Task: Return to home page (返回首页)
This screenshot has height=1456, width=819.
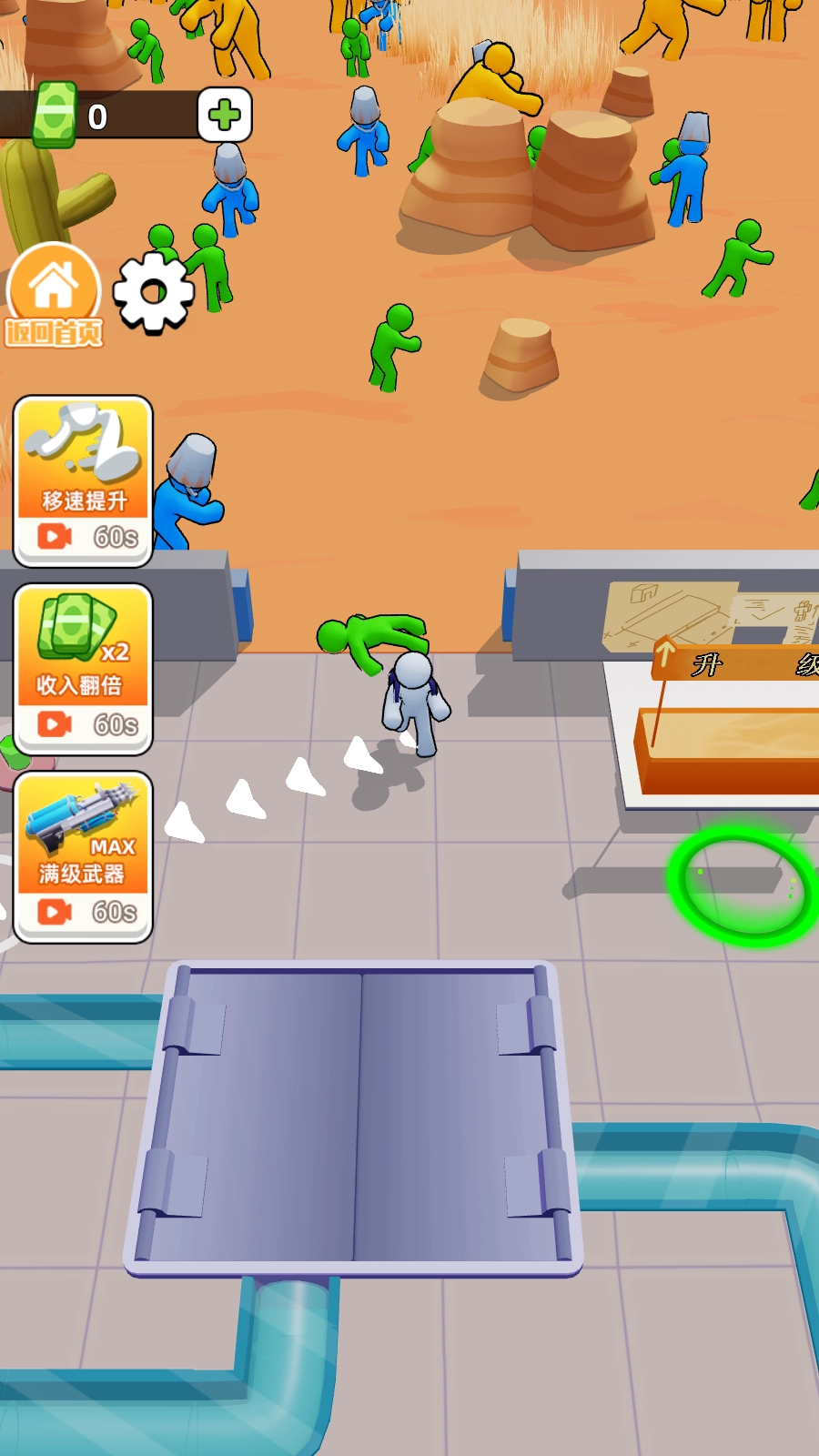Action: tap(54, 296)
